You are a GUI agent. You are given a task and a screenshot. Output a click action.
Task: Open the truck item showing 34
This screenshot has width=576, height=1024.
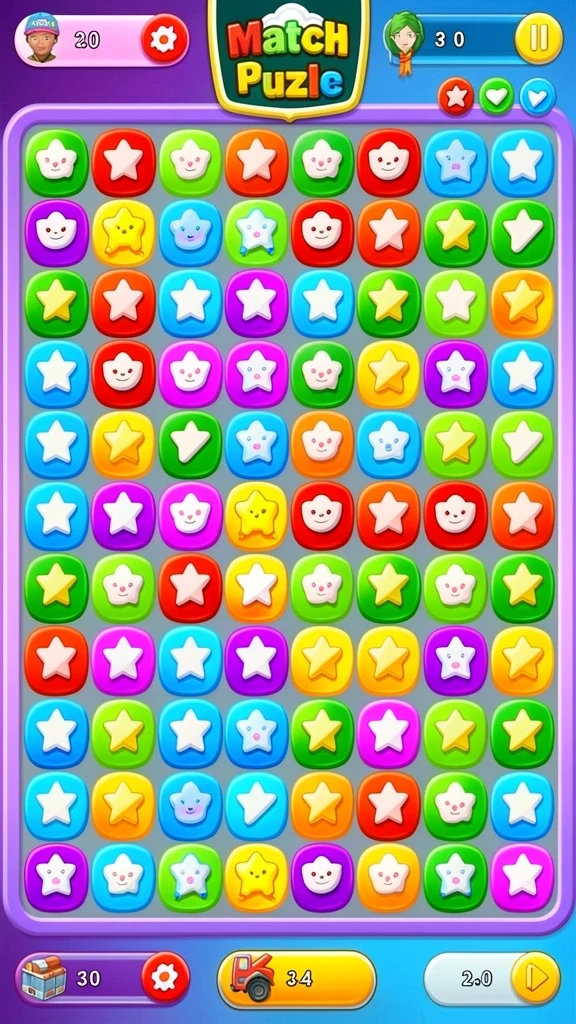(296, 979)
